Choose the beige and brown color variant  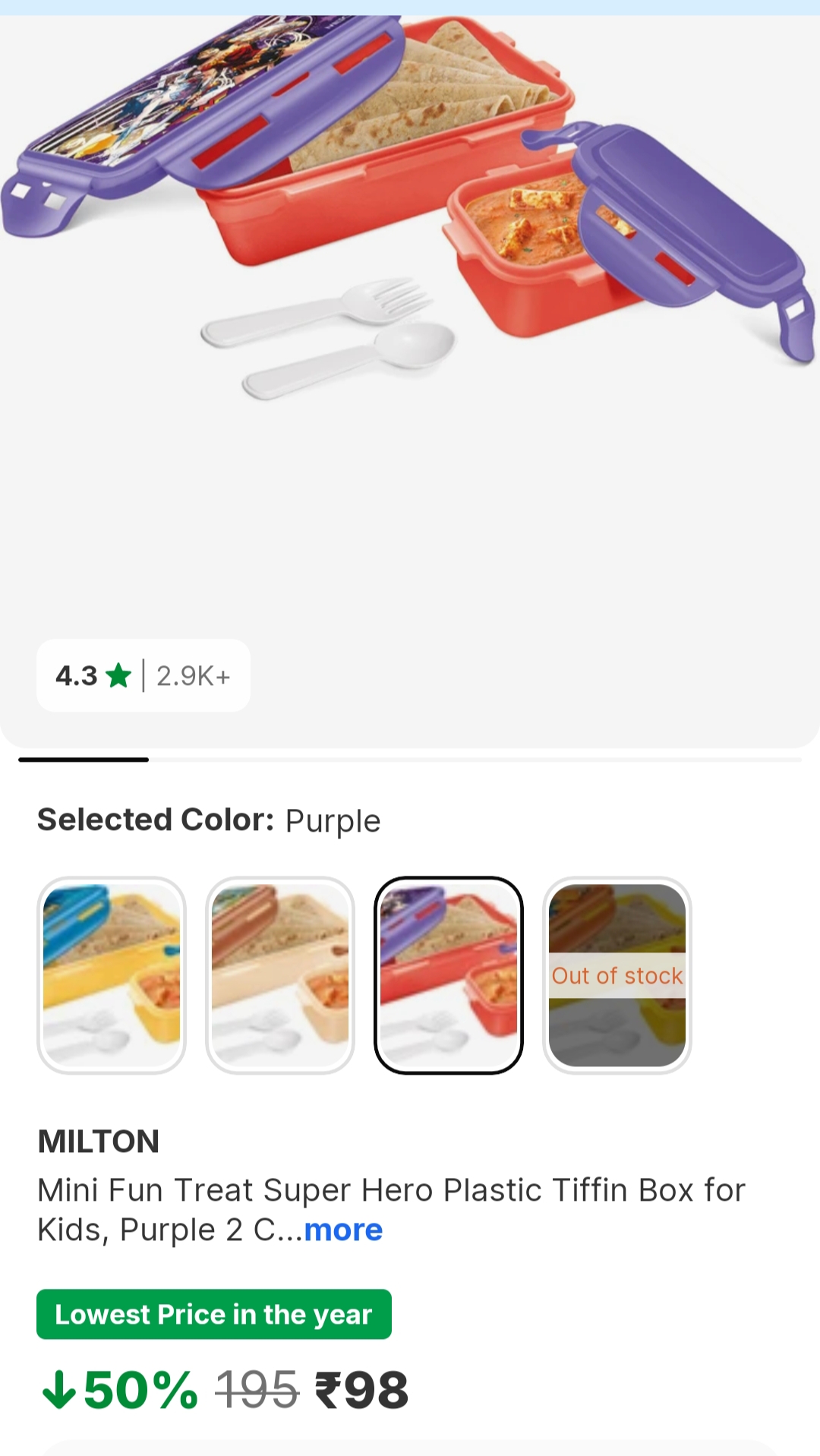[280, 975]
